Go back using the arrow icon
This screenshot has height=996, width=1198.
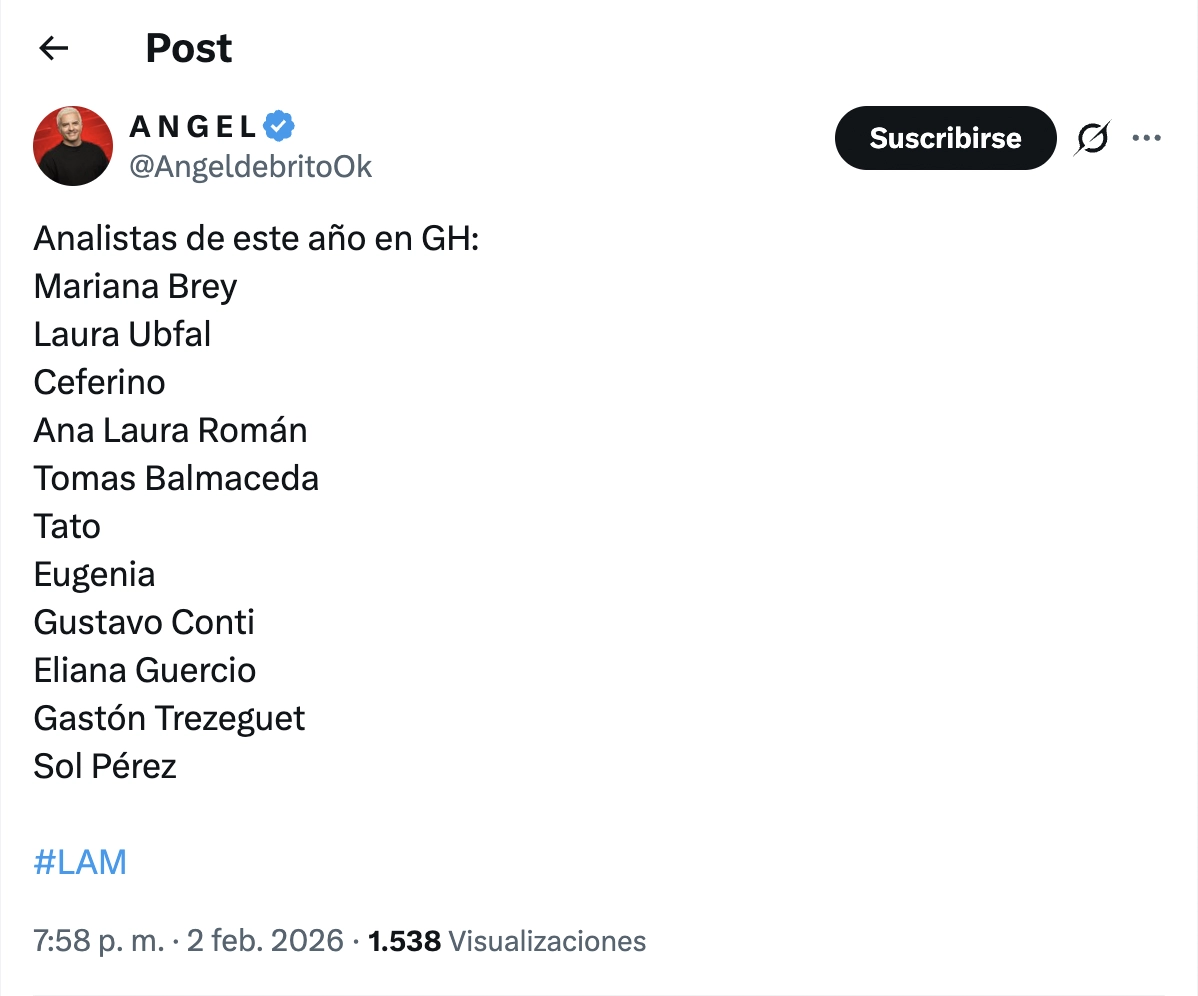(x=53, y=48)
